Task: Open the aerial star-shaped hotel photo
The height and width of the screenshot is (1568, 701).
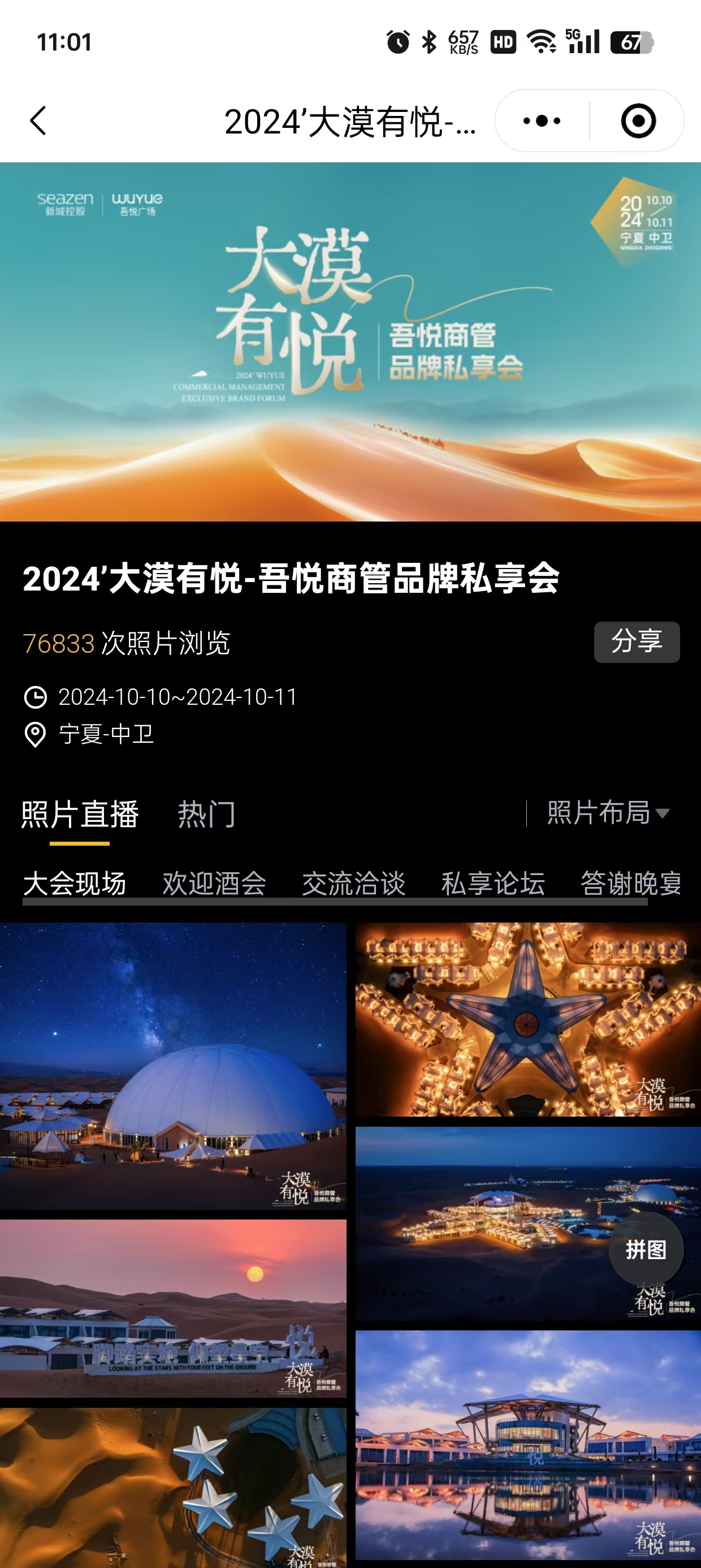Action: point(528,1019)
